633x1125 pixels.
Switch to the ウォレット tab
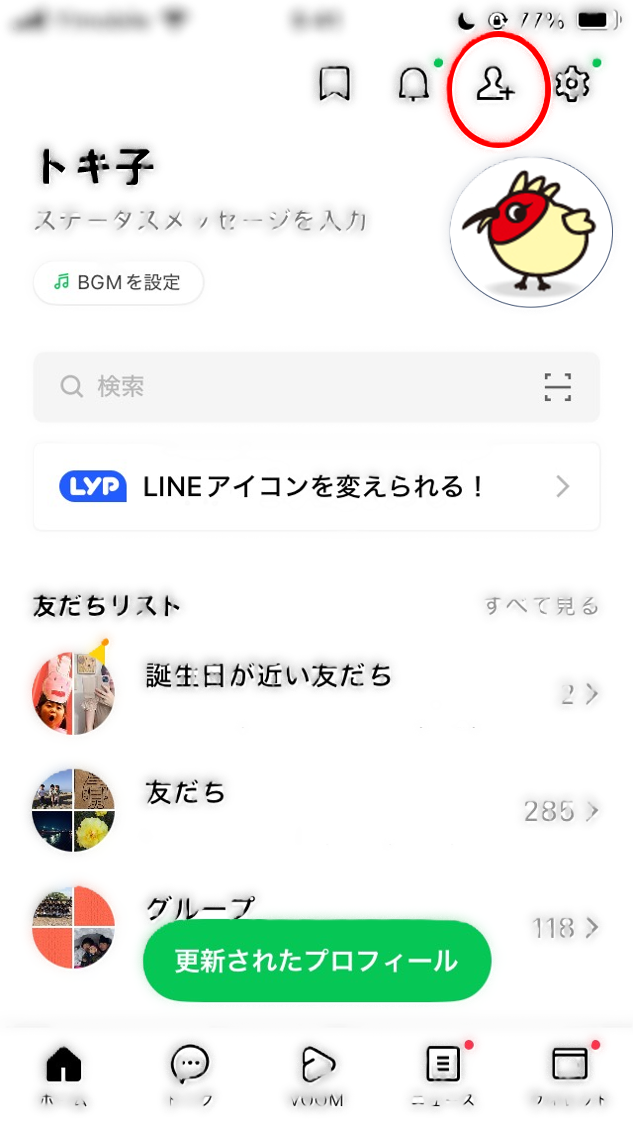point(569,1075)
